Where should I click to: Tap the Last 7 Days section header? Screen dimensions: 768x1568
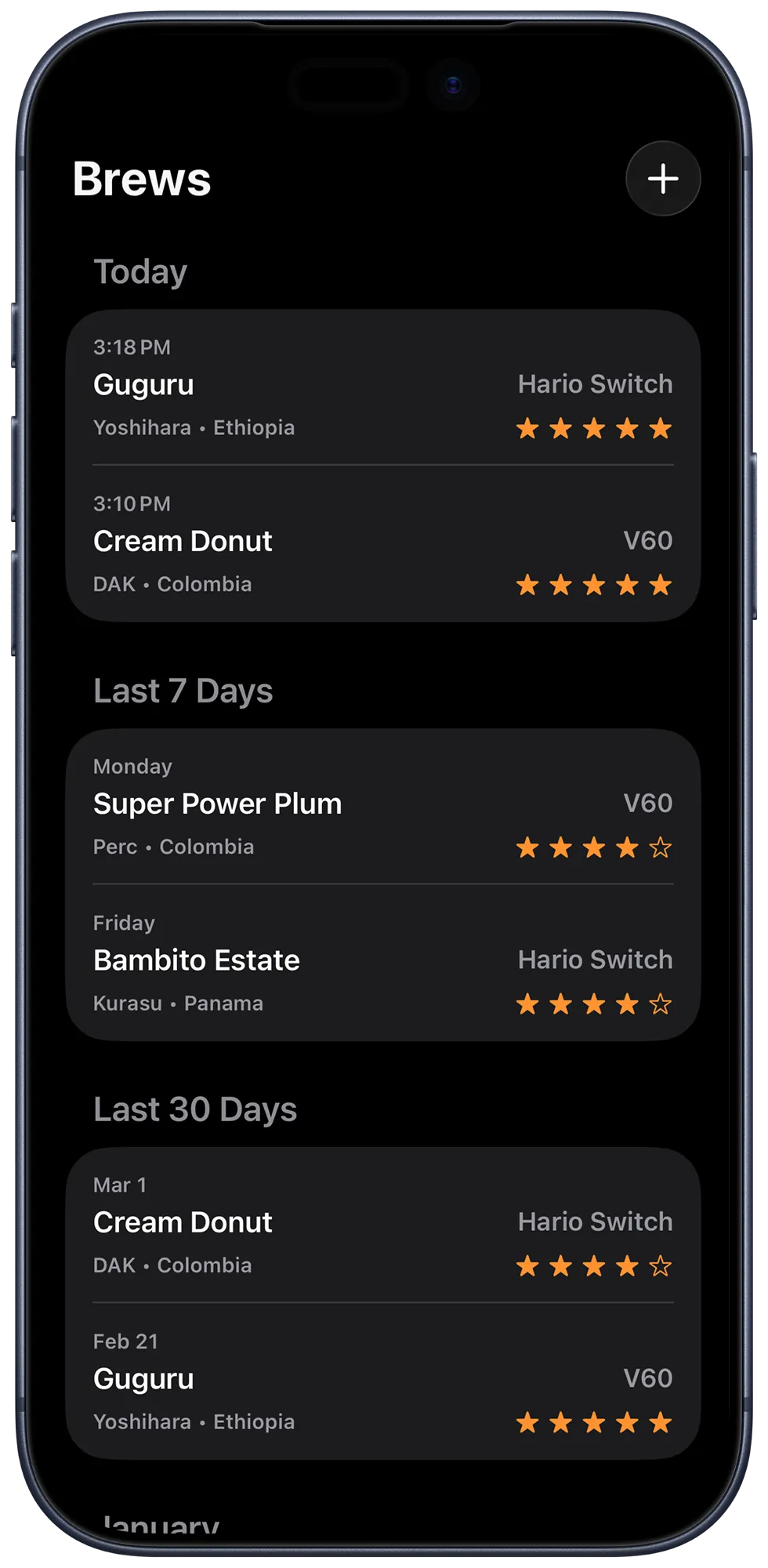pos(183,690)
